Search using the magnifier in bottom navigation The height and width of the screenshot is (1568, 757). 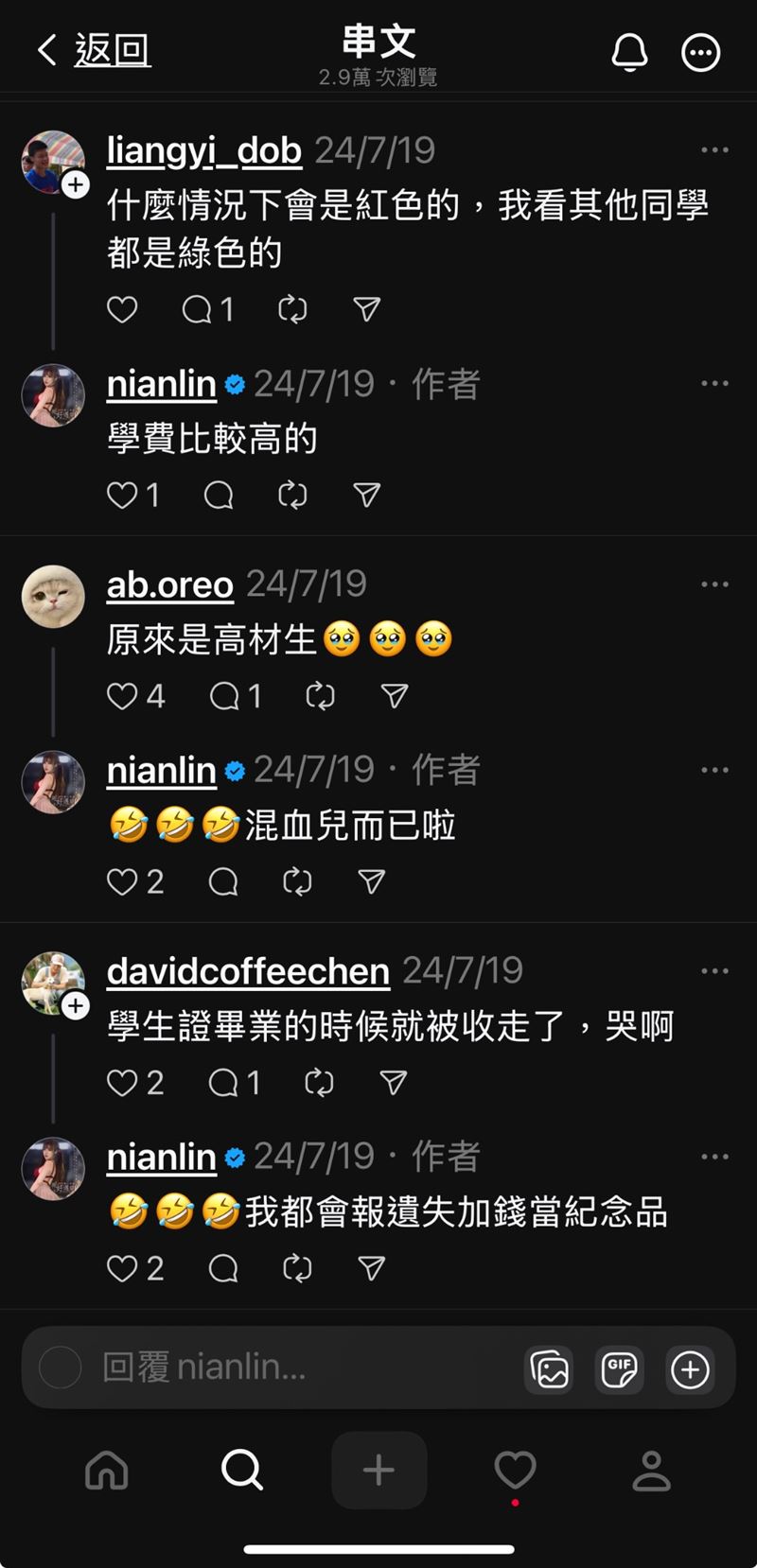coord(242,1471)
